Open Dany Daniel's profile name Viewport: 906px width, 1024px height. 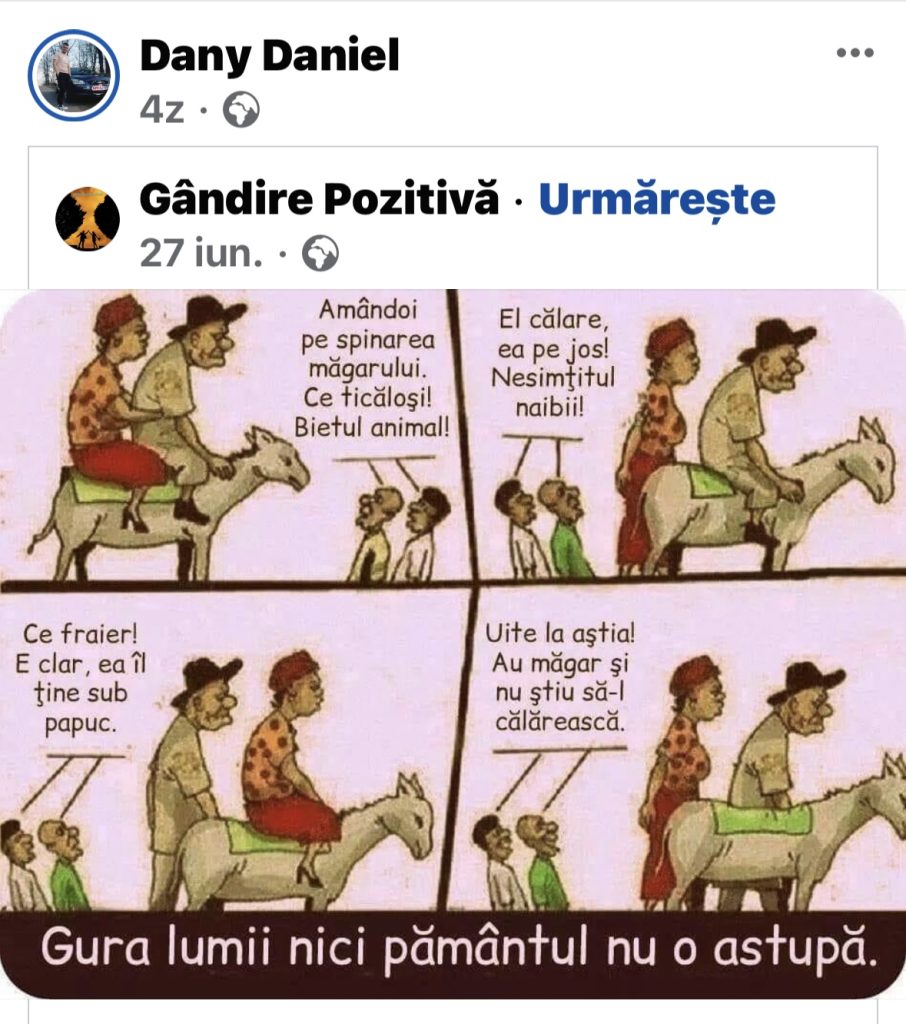(x=269, y=56)
